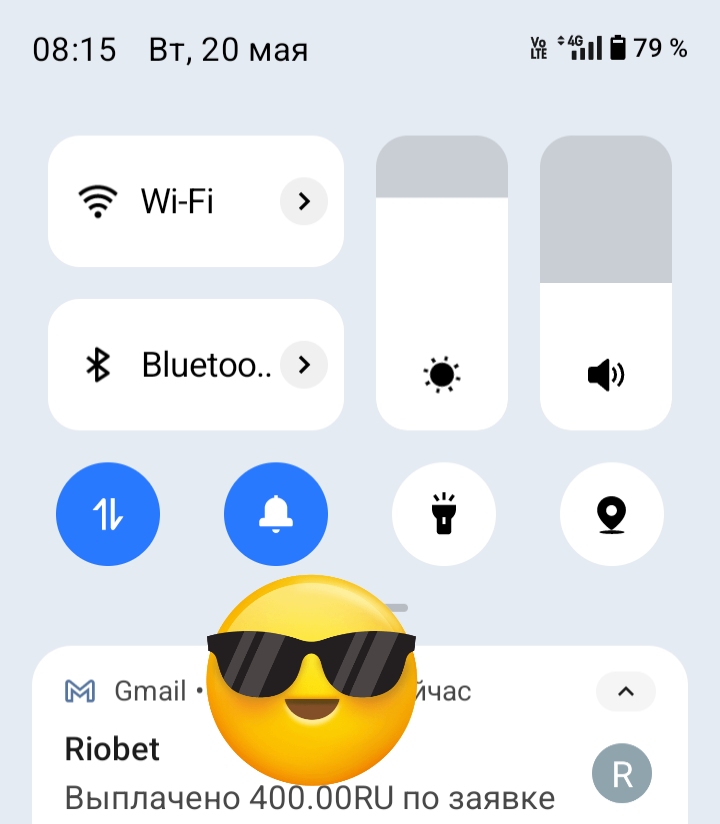Turn off mobile data
This screenshot has width=720, height=824.
pos(108,514)
